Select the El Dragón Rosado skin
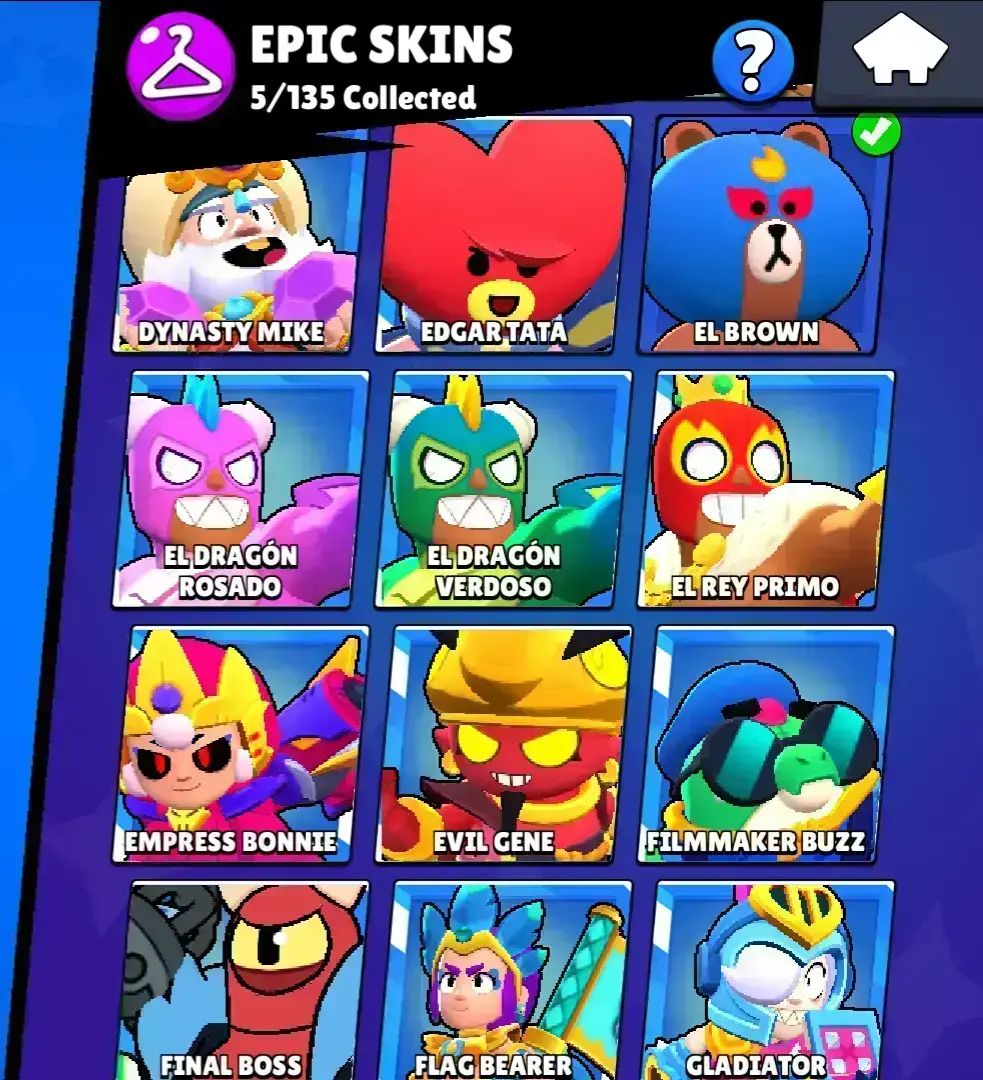This screenshot has width=983, height=1080. click(240, 490)
